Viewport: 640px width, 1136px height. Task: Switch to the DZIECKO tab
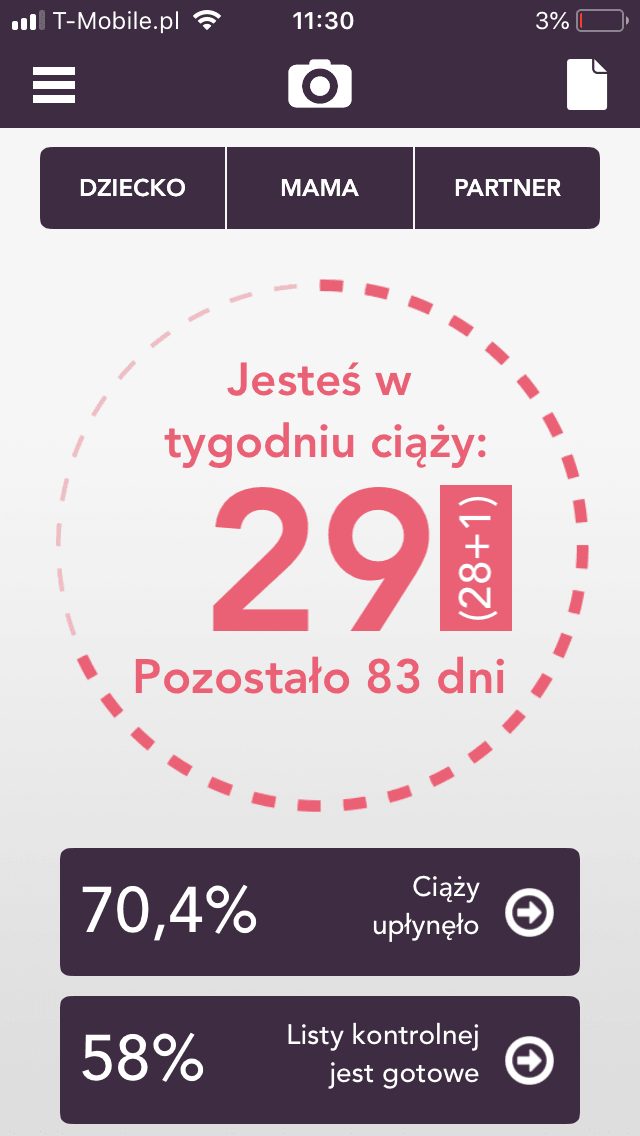tap(133, 188)
